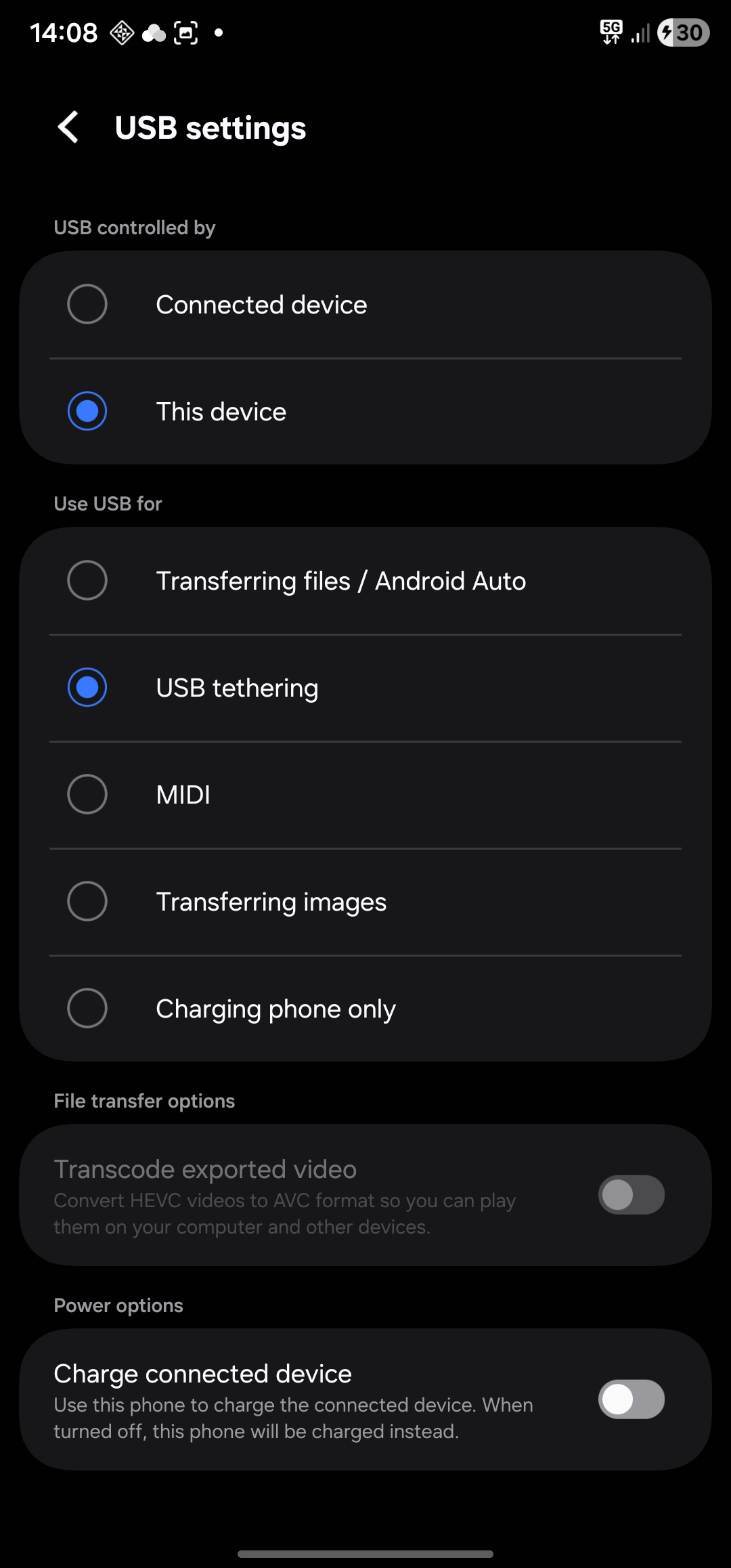Image resolution: width=731 pixels, height=1568 pixels.
Task: Go back from USB settings
Action: coord(68,127)
